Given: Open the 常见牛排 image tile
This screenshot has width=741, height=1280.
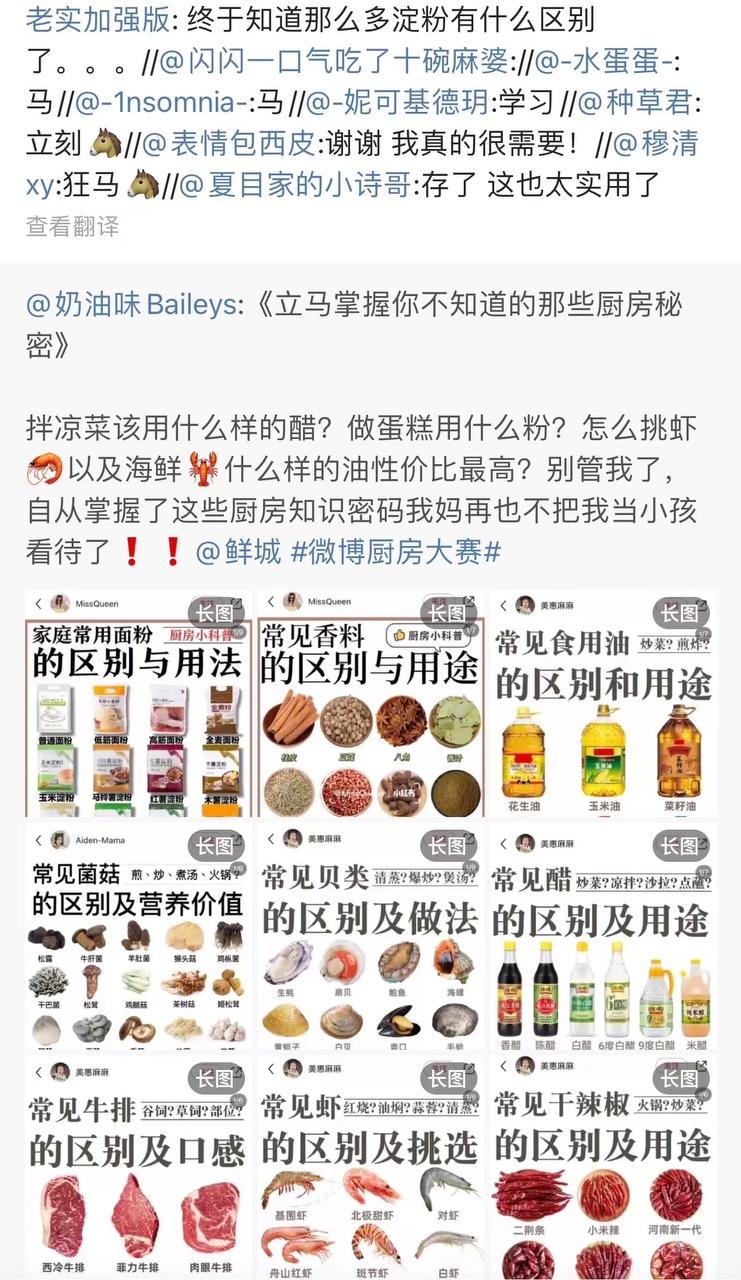Looking at the screenshot, I should [138, 1168].
